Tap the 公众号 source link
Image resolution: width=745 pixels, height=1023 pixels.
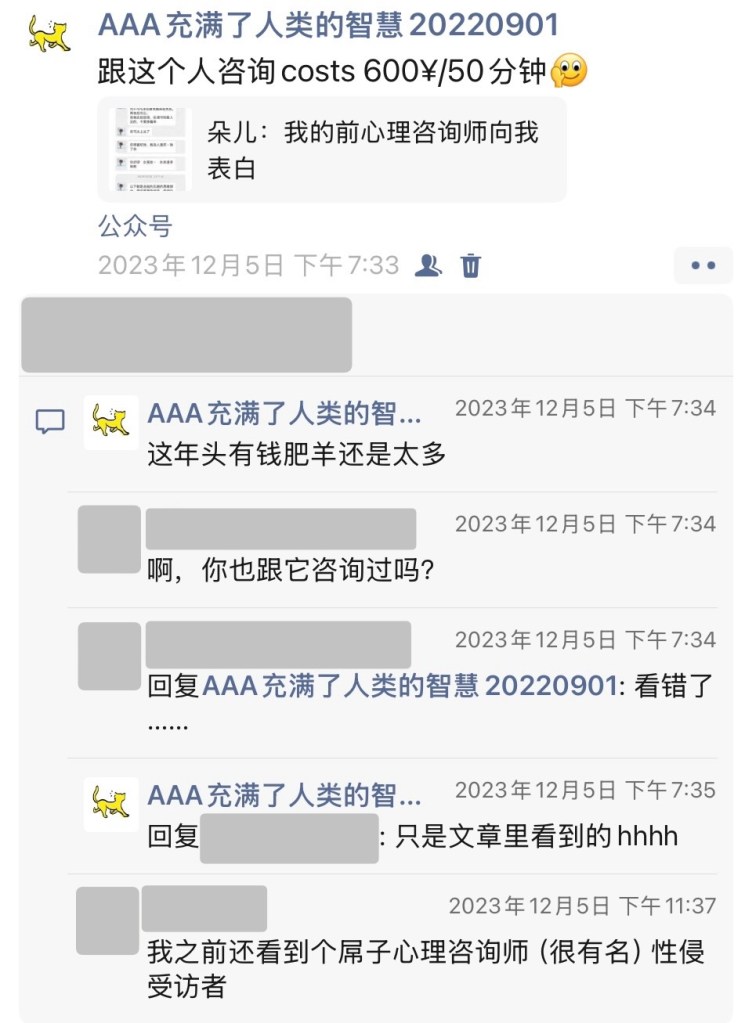click(x=135, y=227)
